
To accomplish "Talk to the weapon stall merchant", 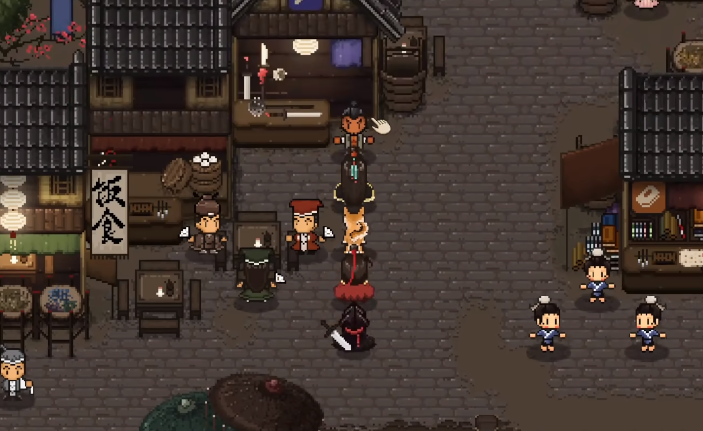I will [x=351, y=128].
